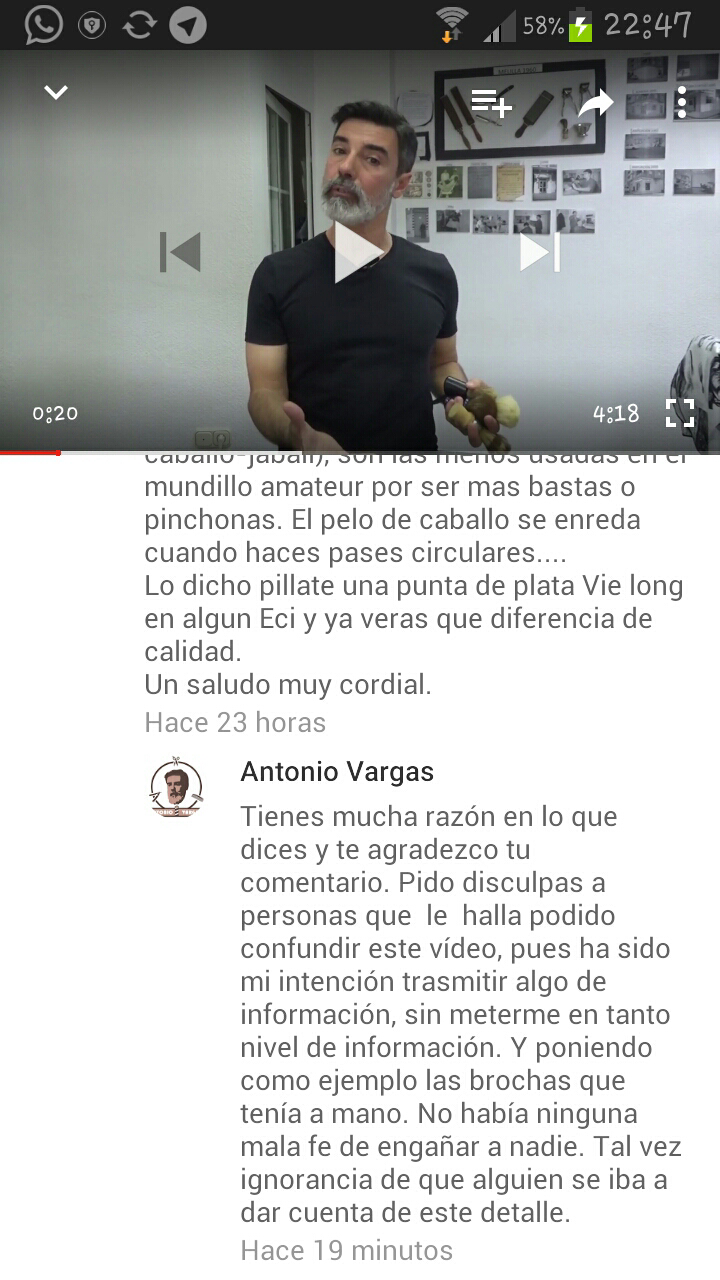This screenshot has width=720, height=1280.
Task: Open Antonio Vargas's profile avatar
Action: click(176, 789)
